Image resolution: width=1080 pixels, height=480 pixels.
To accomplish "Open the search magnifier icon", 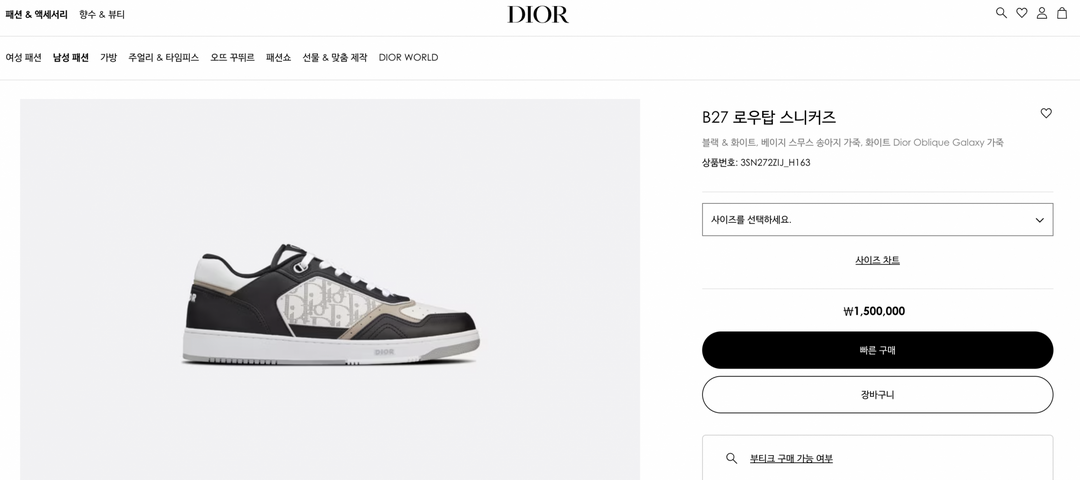I will coord(1001,13).
